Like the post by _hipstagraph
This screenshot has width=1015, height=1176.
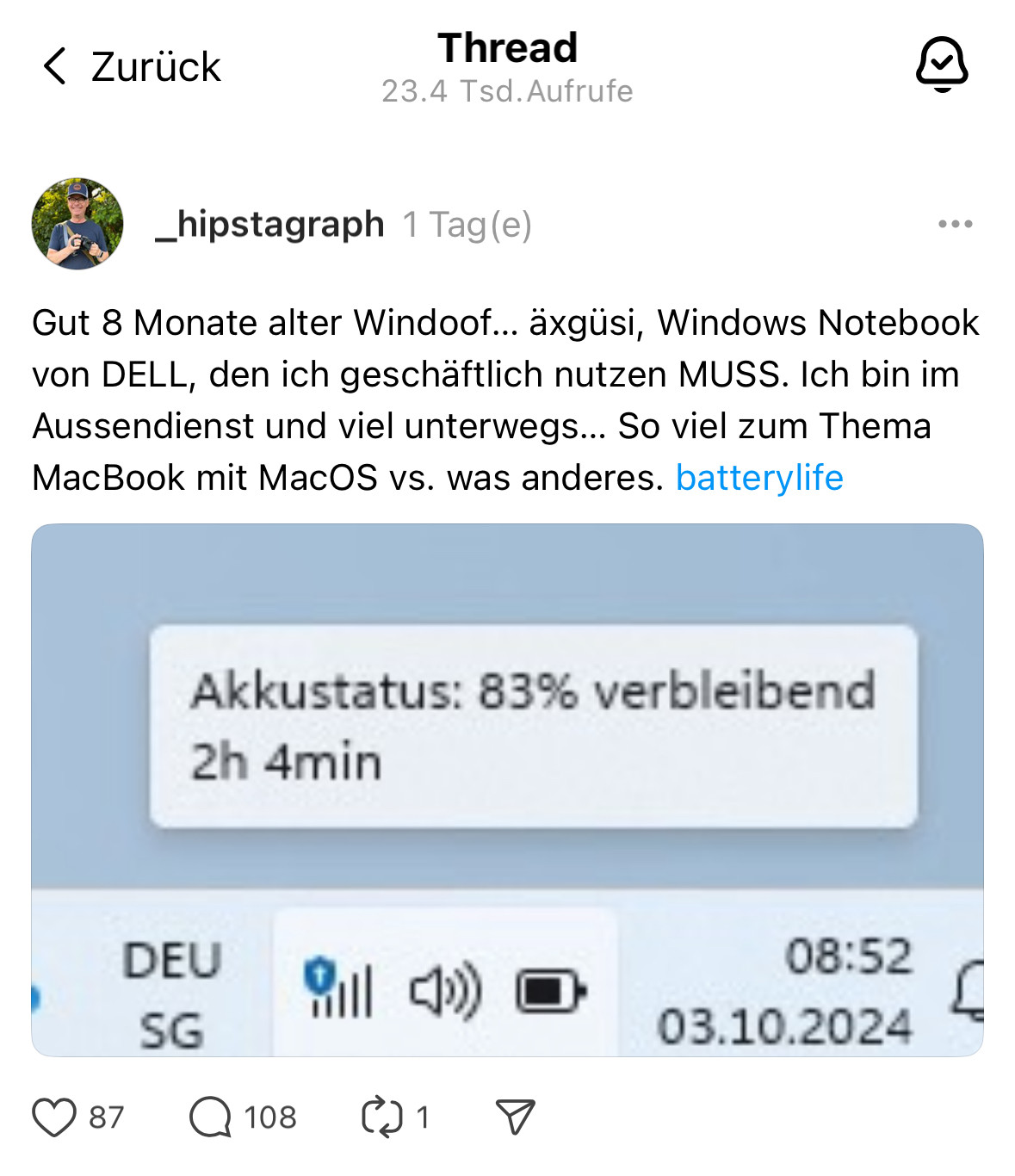tap(55, 1117)
